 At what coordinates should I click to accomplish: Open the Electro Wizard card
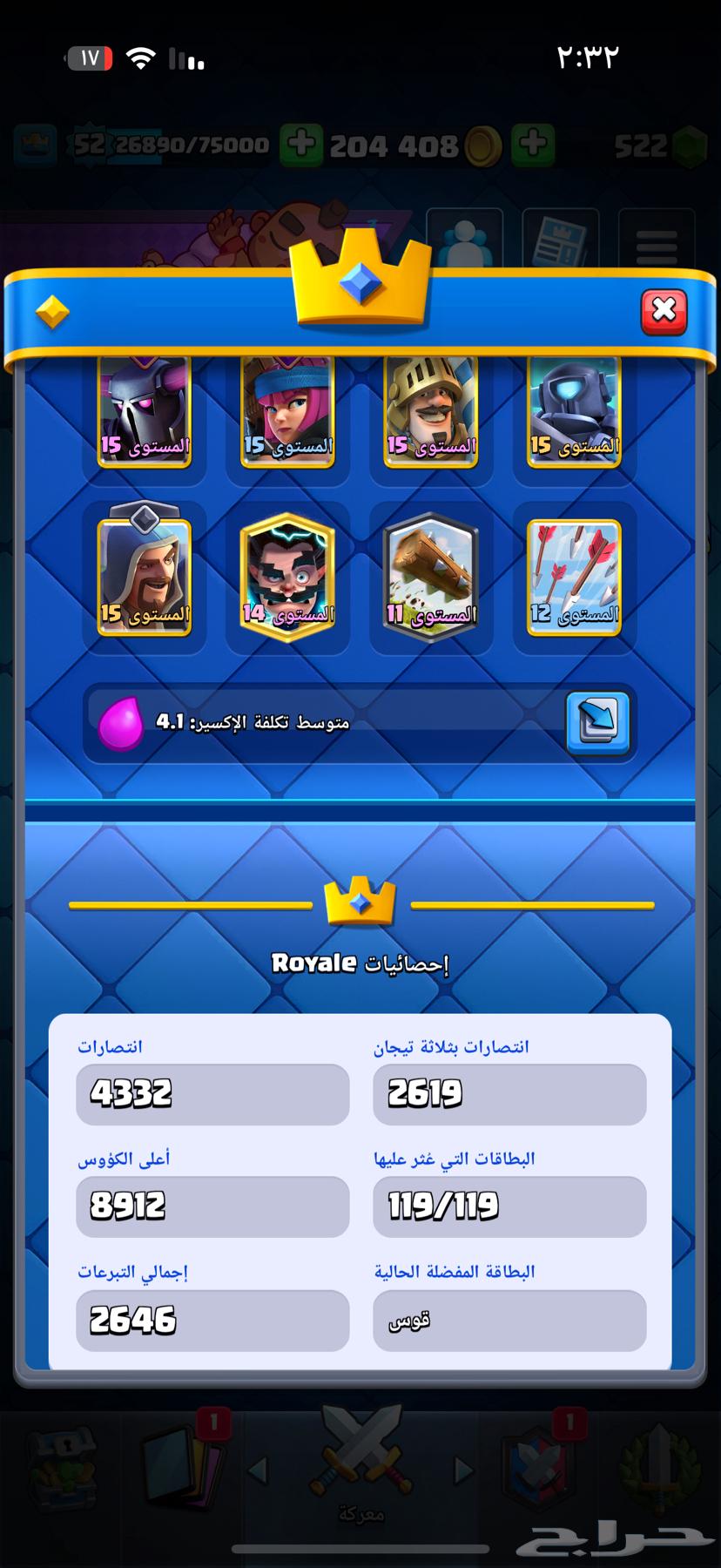pos(288,576)
